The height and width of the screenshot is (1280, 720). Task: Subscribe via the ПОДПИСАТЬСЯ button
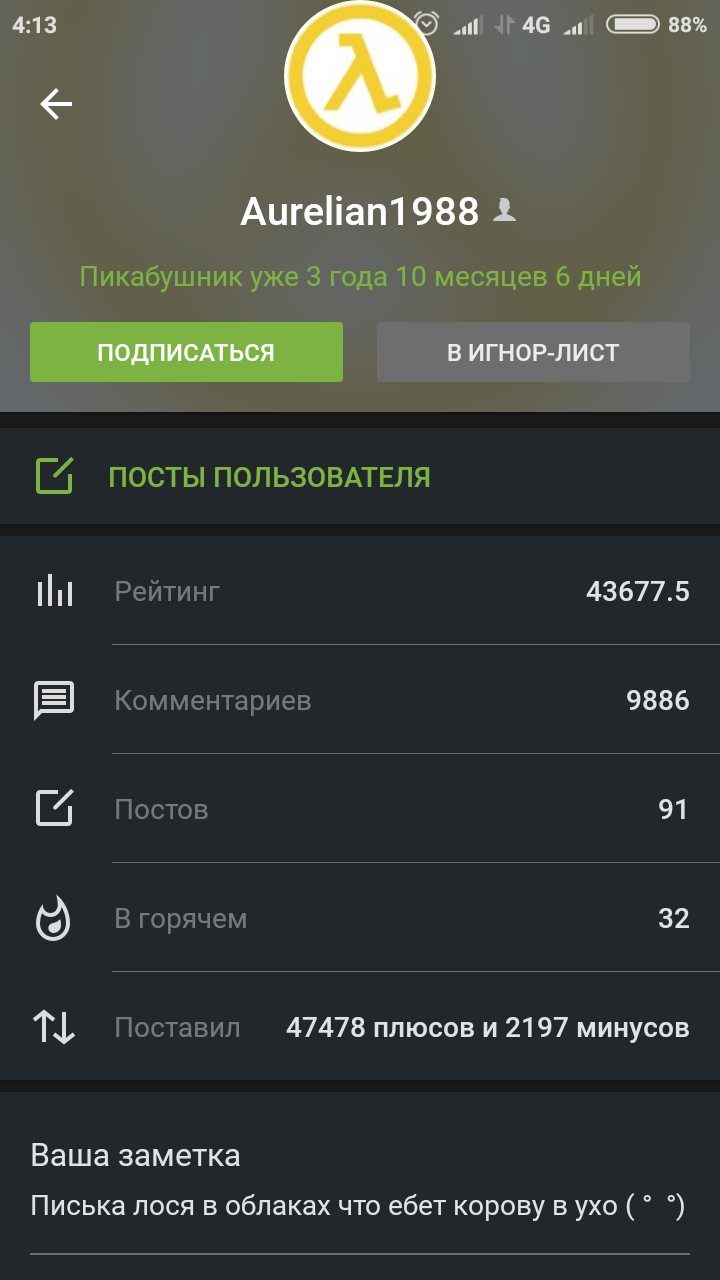[186, 352]
